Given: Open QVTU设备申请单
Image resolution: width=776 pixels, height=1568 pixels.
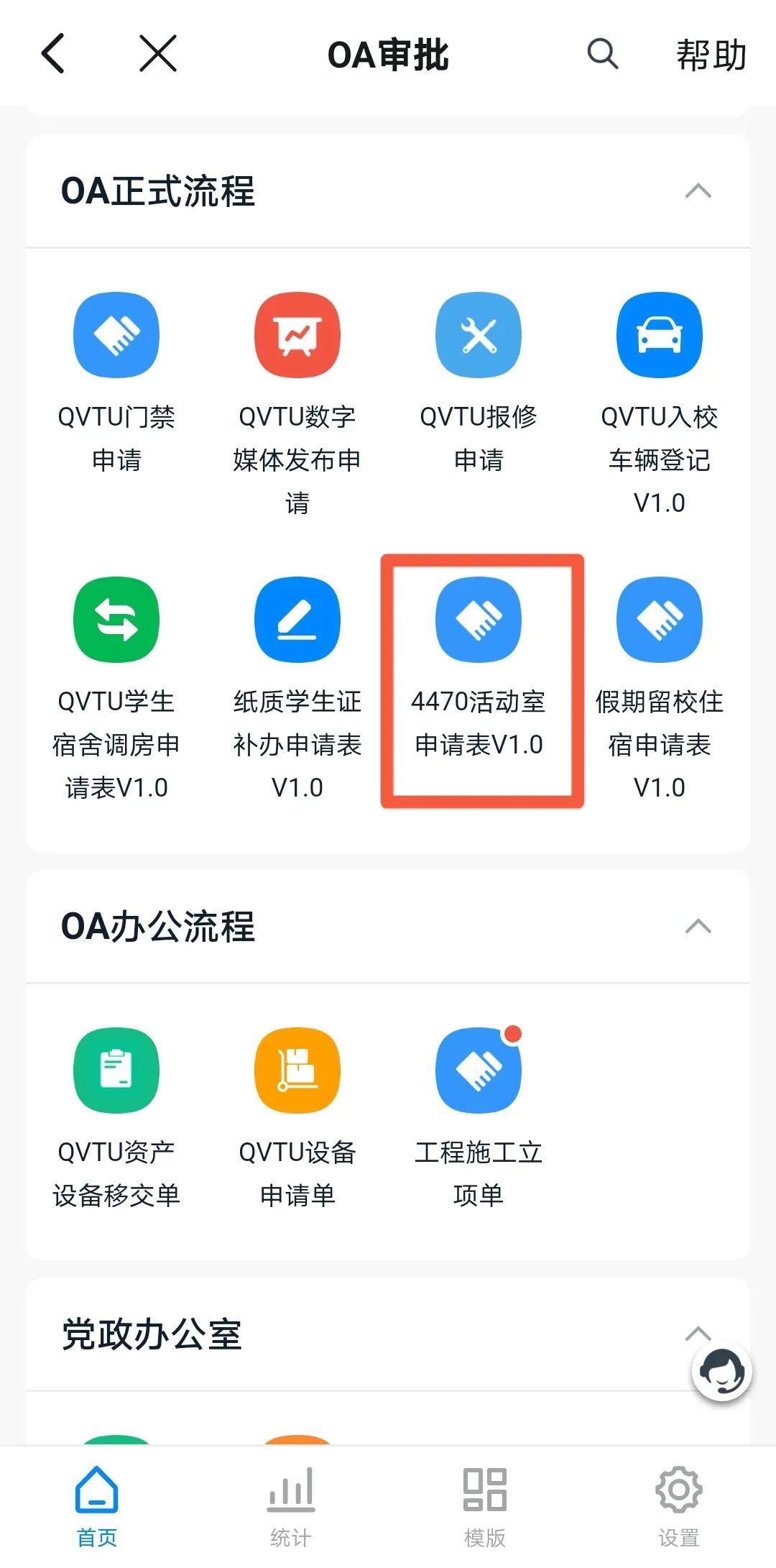Looking at the screenshot, I should point(297,1070).
